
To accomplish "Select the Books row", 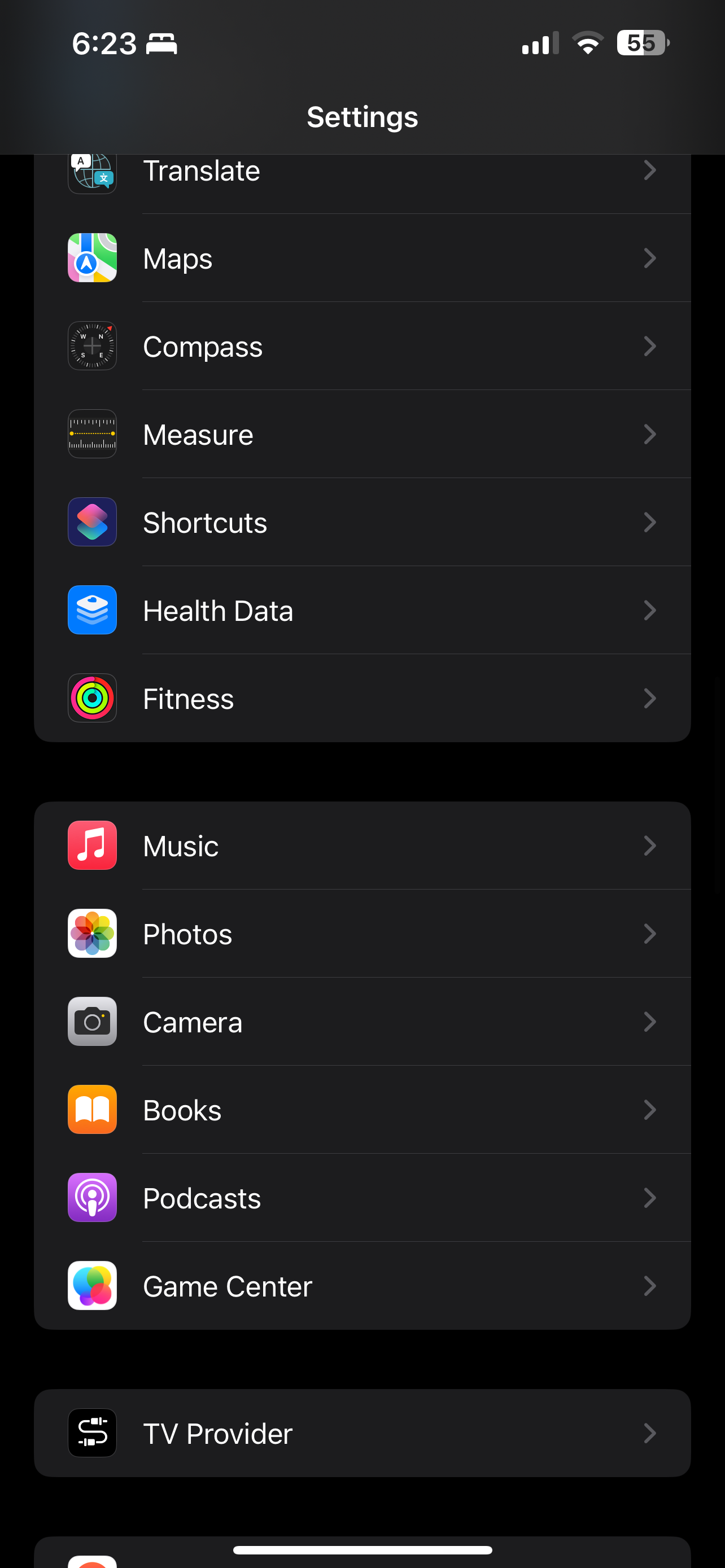I will 362,1110.
